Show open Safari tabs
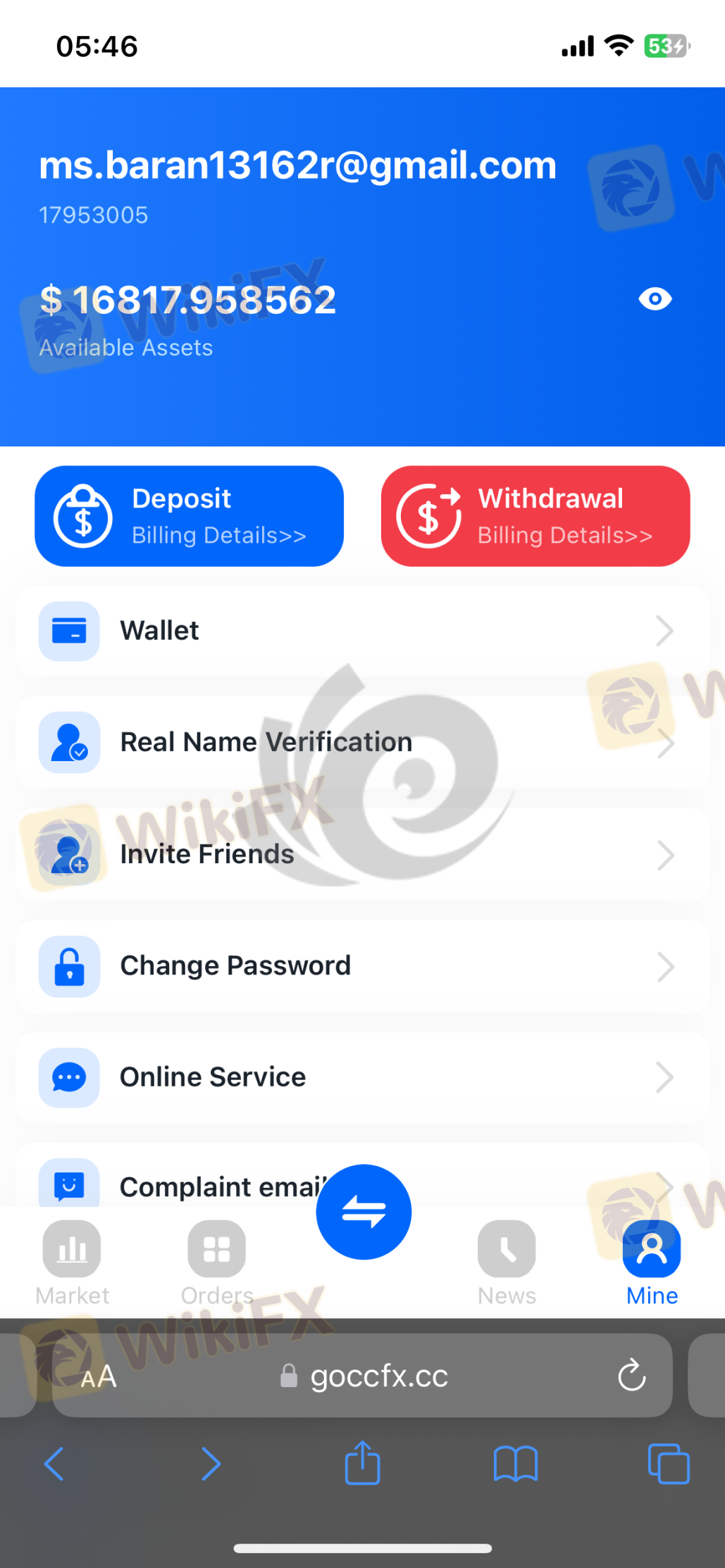 point(668,1464)
